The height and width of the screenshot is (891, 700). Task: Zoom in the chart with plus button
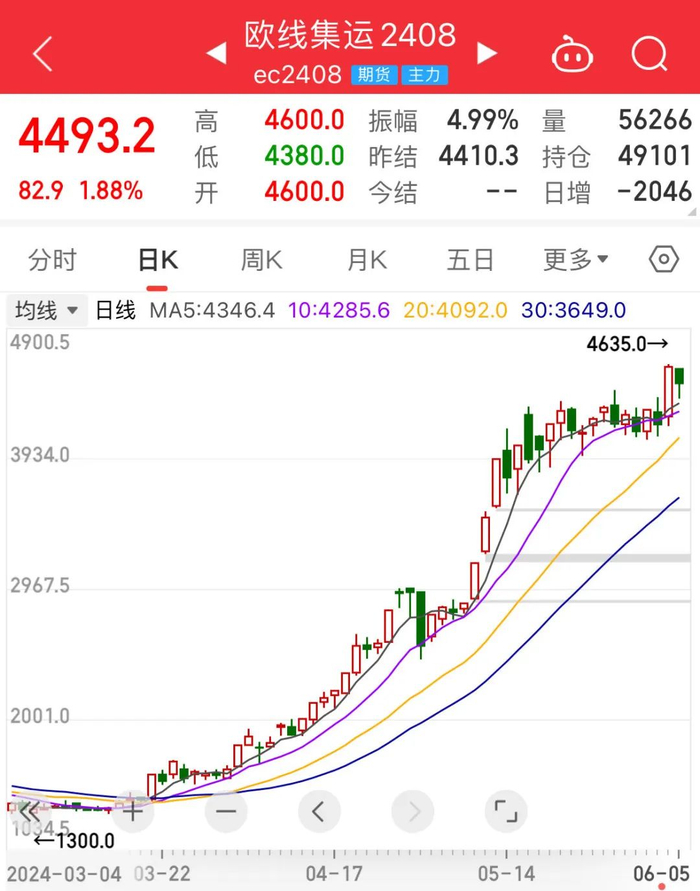tap(133, 811)
